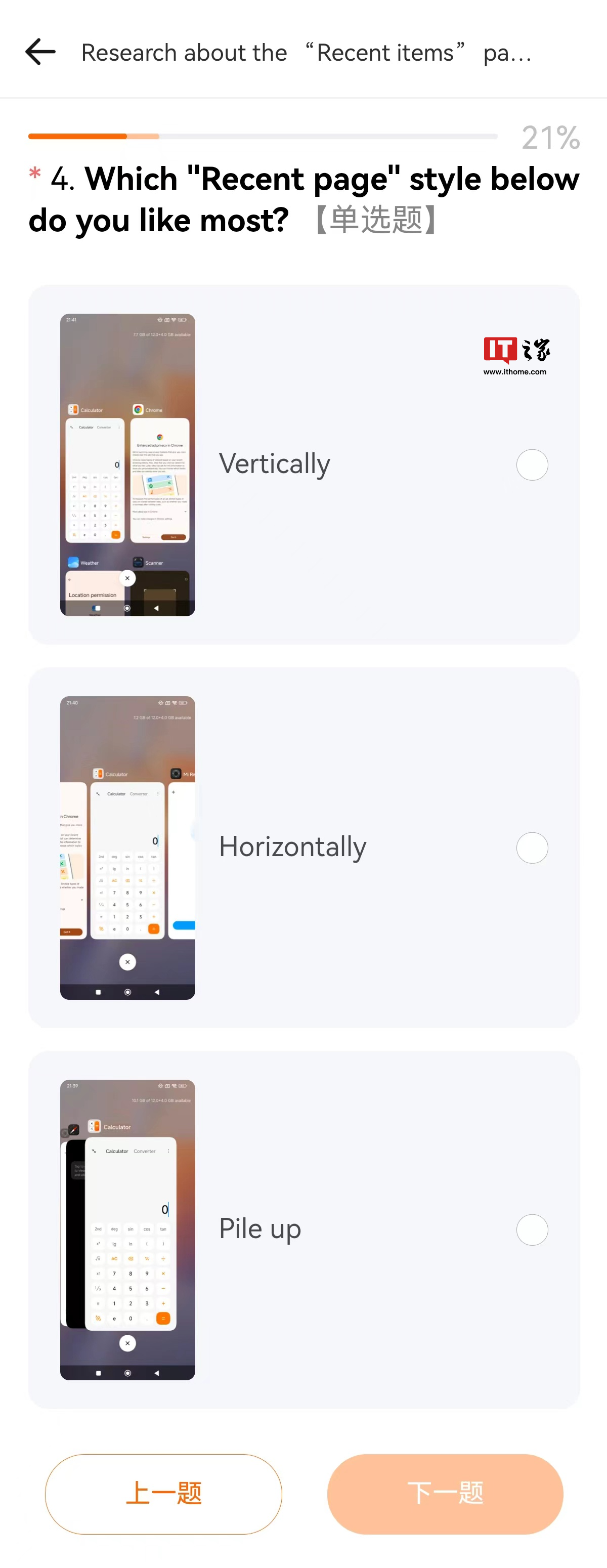The image size is (607, 1568).
Task: Continue to next question 下一题
Action: (x=445, y=1493)
